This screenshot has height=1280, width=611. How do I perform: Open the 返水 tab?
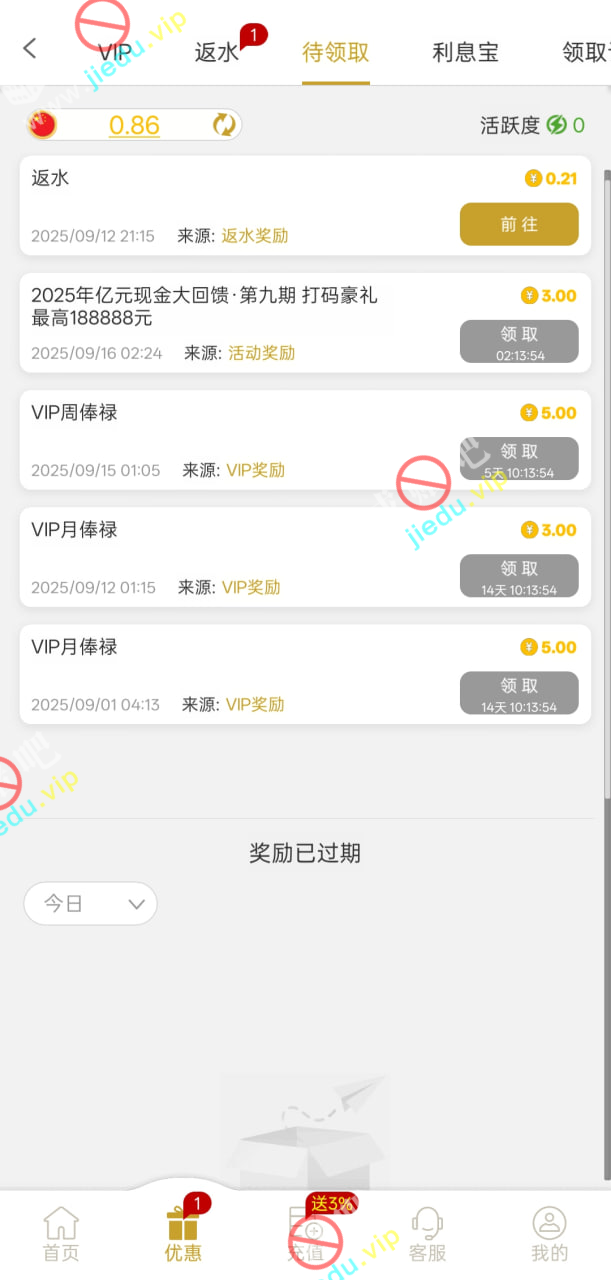point(217,52)
